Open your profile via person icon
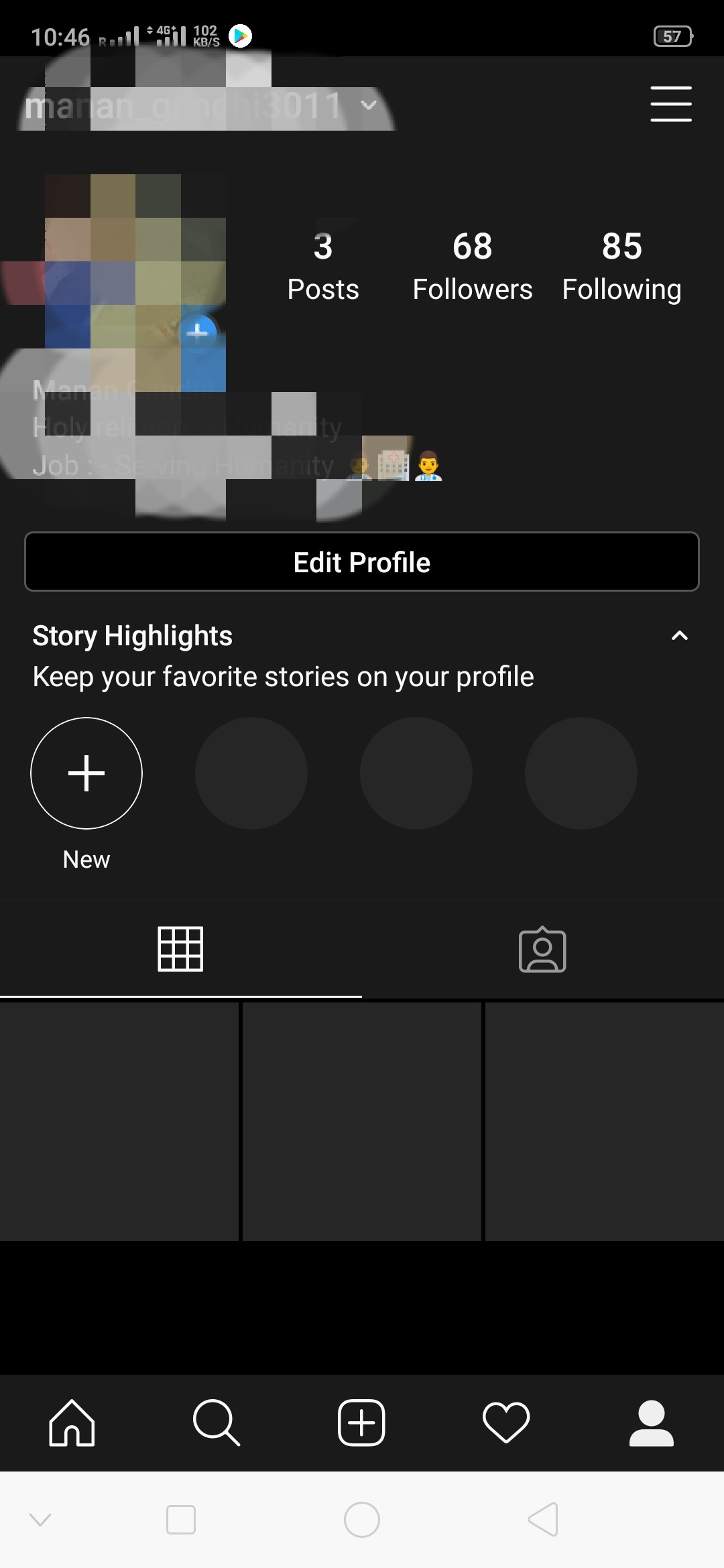The height and width of the screenshot is (1568, 724). (x=651, y=1422)
